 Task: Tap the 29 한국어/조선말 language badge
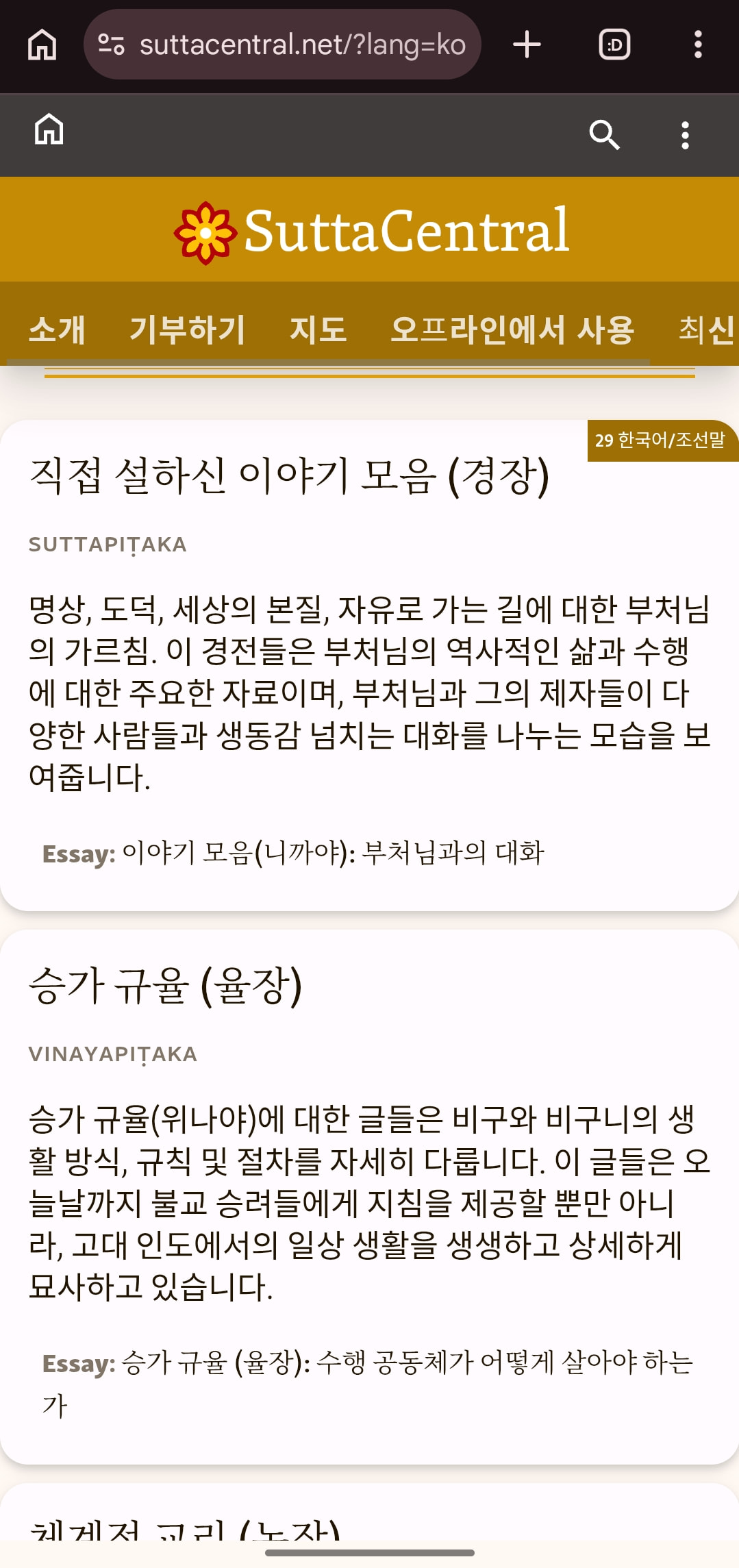pos(660,440)
